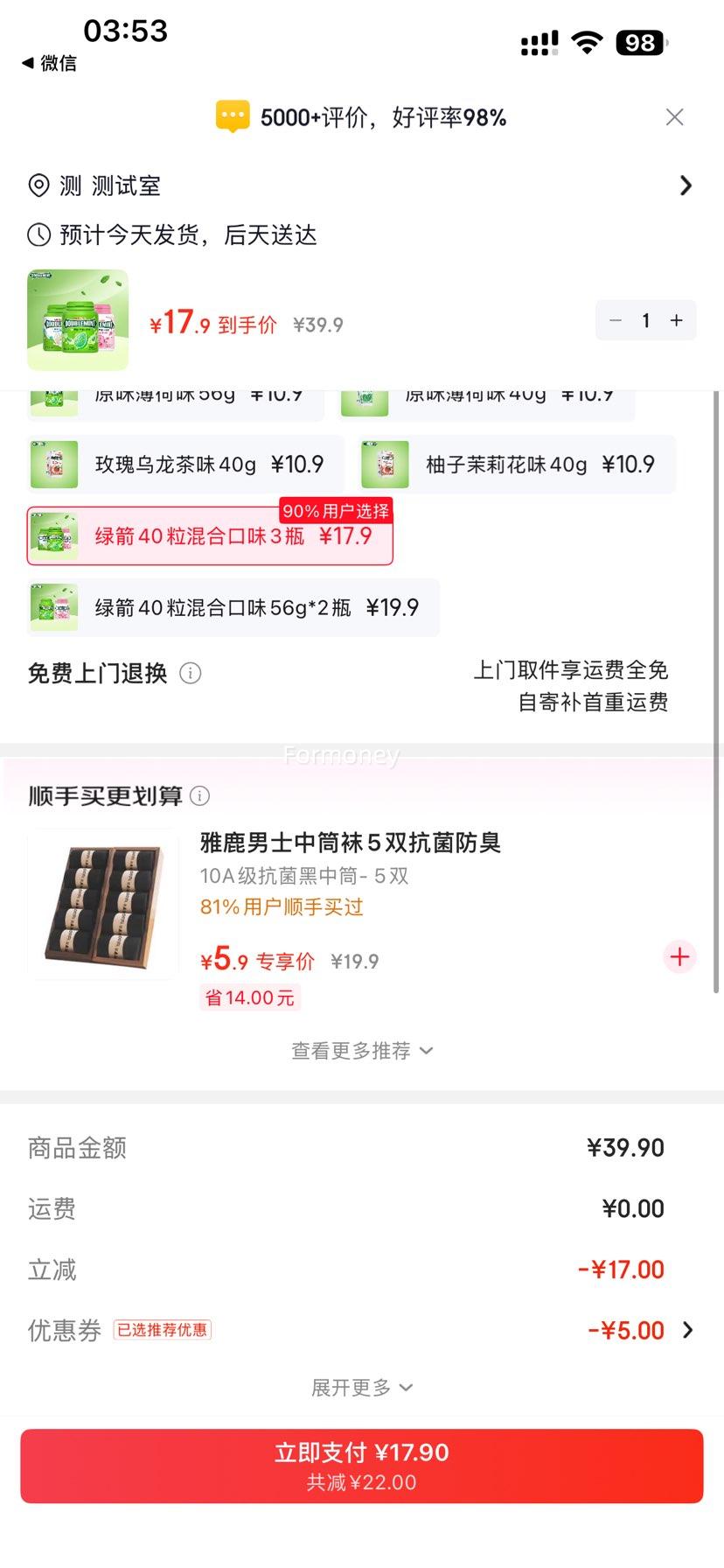Tap the location pin icon beside 测 测试室
Viewport: 724px width, 1568px height.
click(38, 185)
